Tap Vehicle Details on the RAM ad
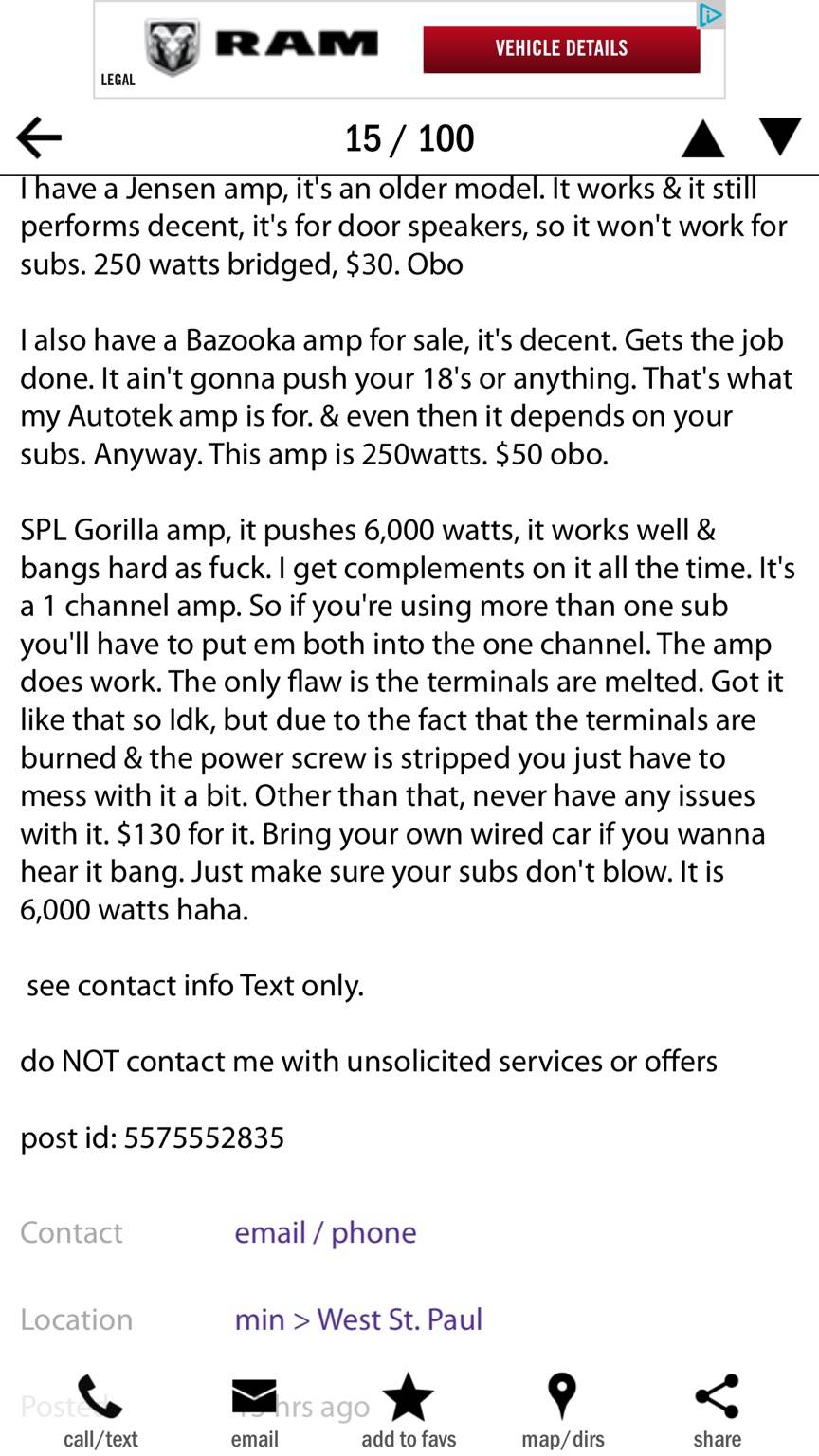This screenshot has height=1456, width=819. (561, 48)
